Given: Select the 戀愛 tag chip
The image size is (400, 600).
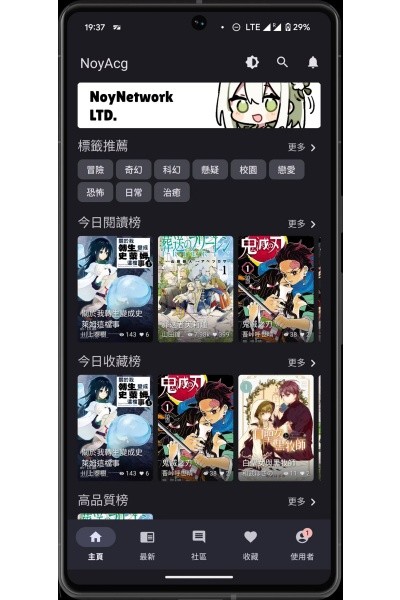Looking at the screenshot, I should [286, 170].
